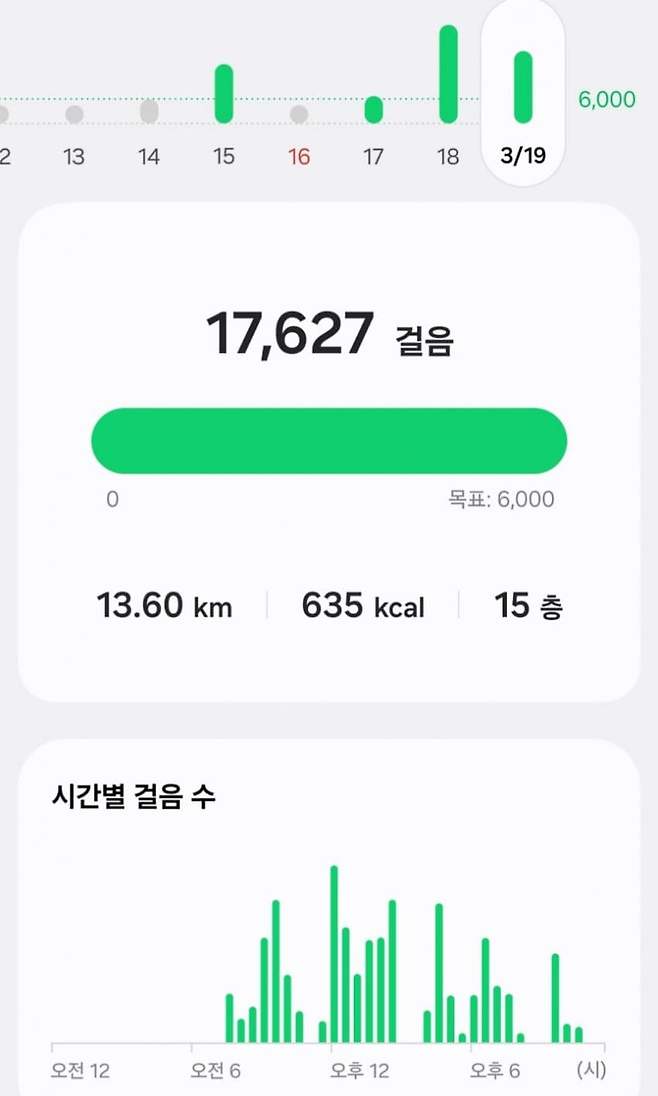Image resolution: width=658 pixels, height=1096 pixels.
Task: Tap the selected 3/19 date bar
Action: [x=523, y=88]
